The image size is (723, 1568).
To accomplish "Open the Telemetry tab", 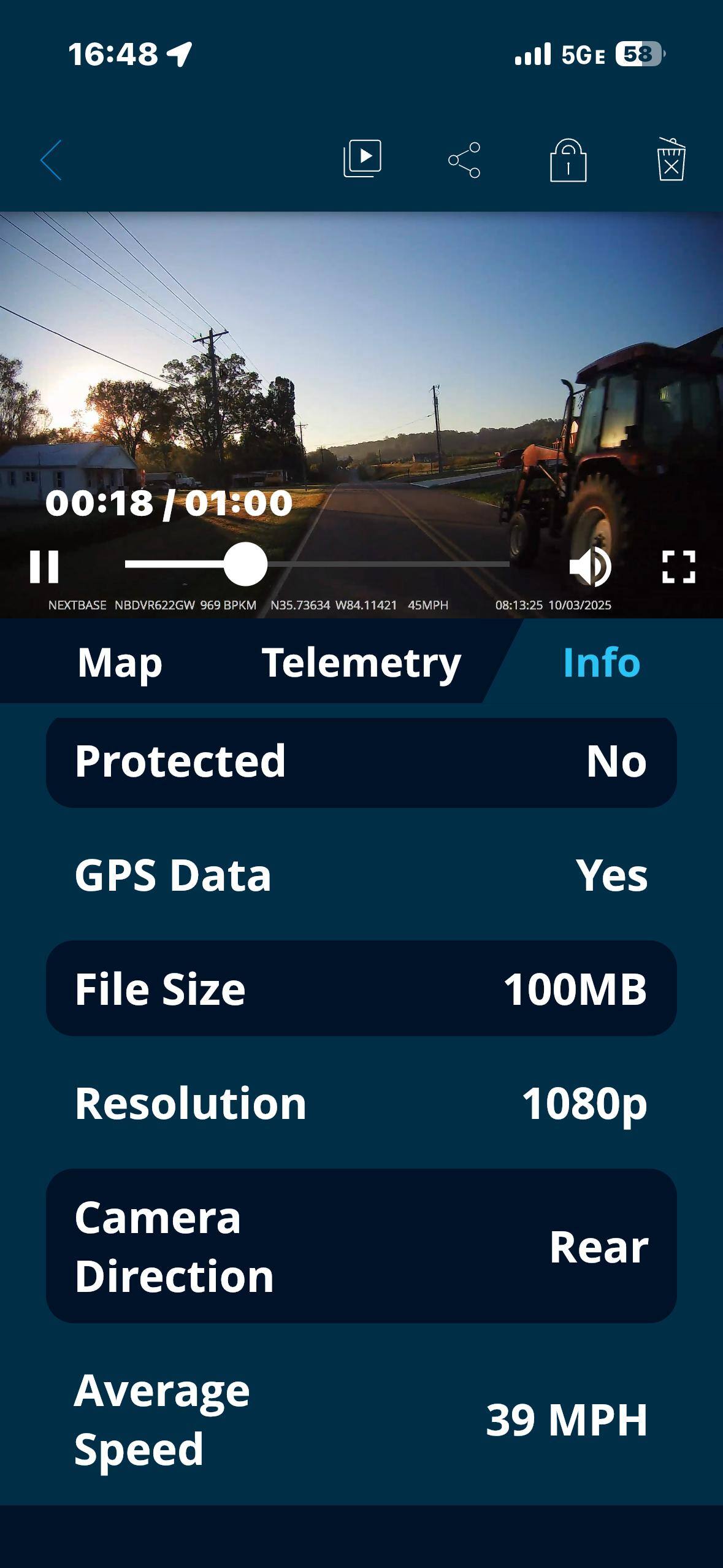I will [361, 663].
